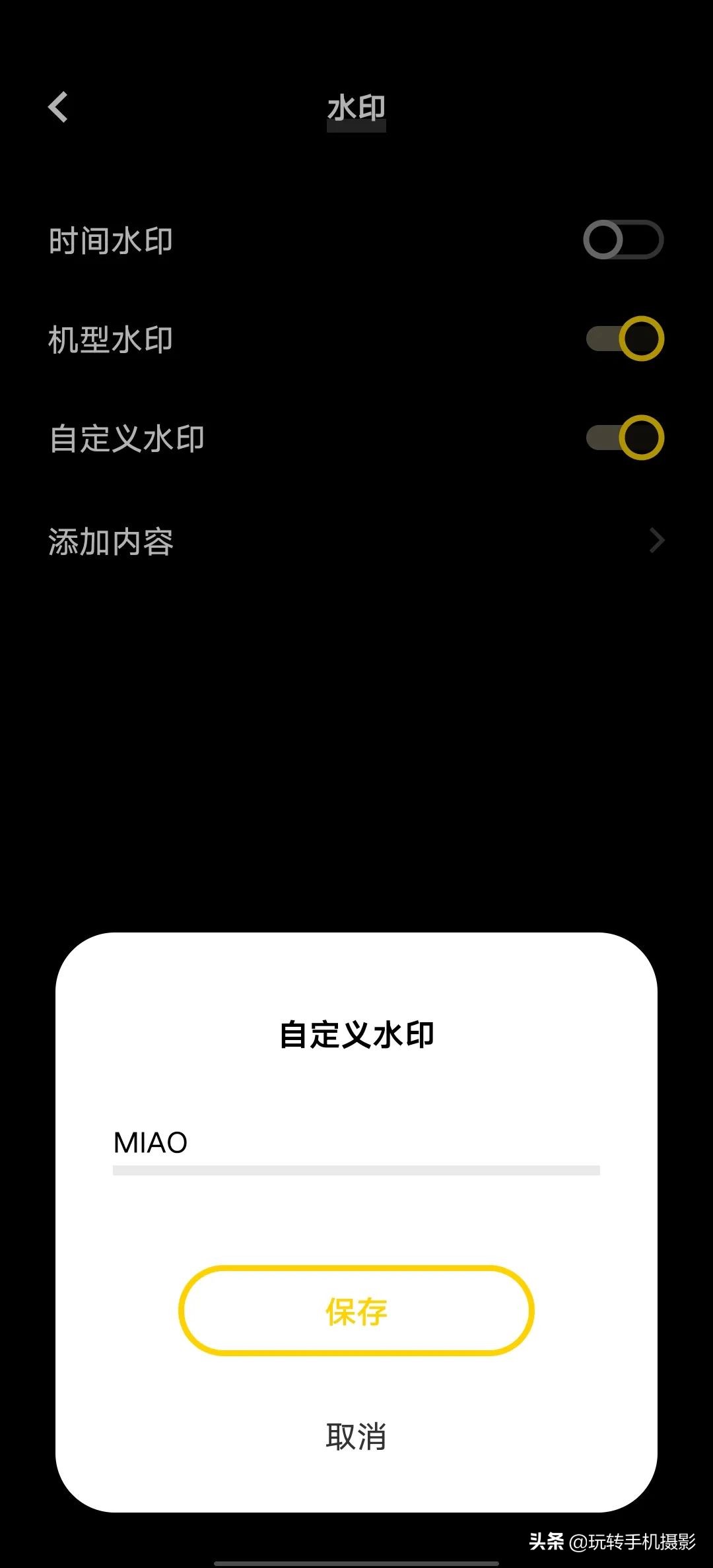Screen dimensions: 713x1568
Task: Turn off the 自定义水印 switch
Action: tap(623, 438)
